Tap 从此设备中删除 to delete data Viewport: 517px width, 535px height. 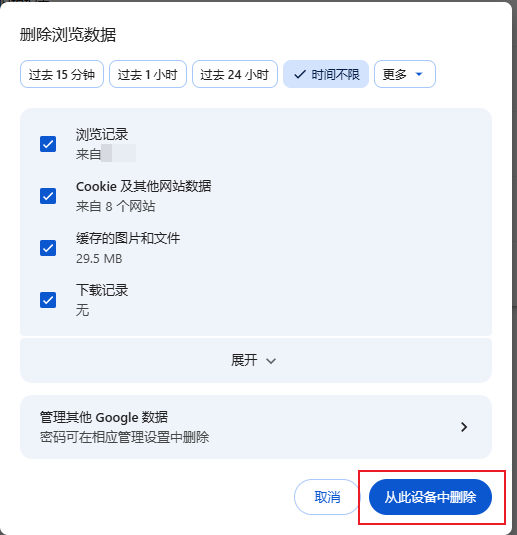[x=430, y=497]
